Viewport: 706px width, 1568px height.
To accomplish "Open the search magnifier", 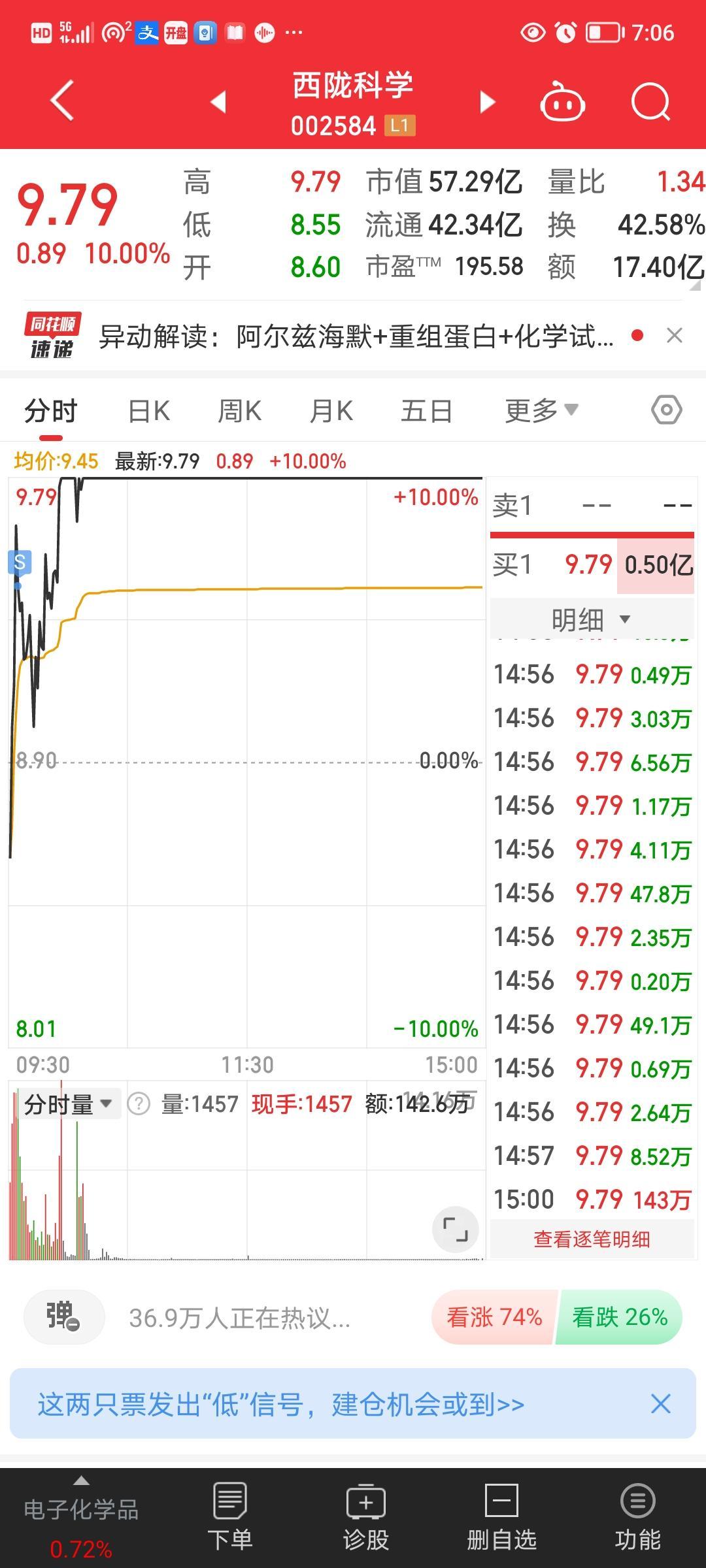I will pos(651,102).
